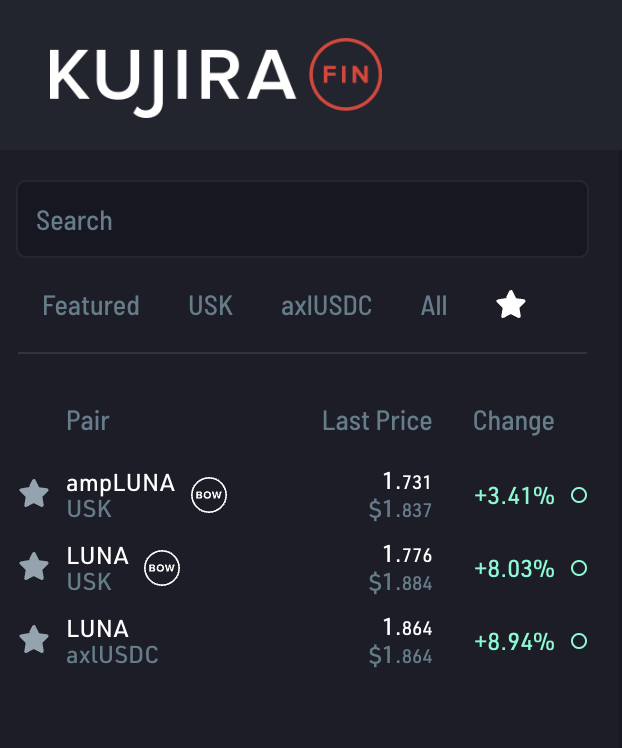
Task: Select the USK tab
Action: point(210,306)
